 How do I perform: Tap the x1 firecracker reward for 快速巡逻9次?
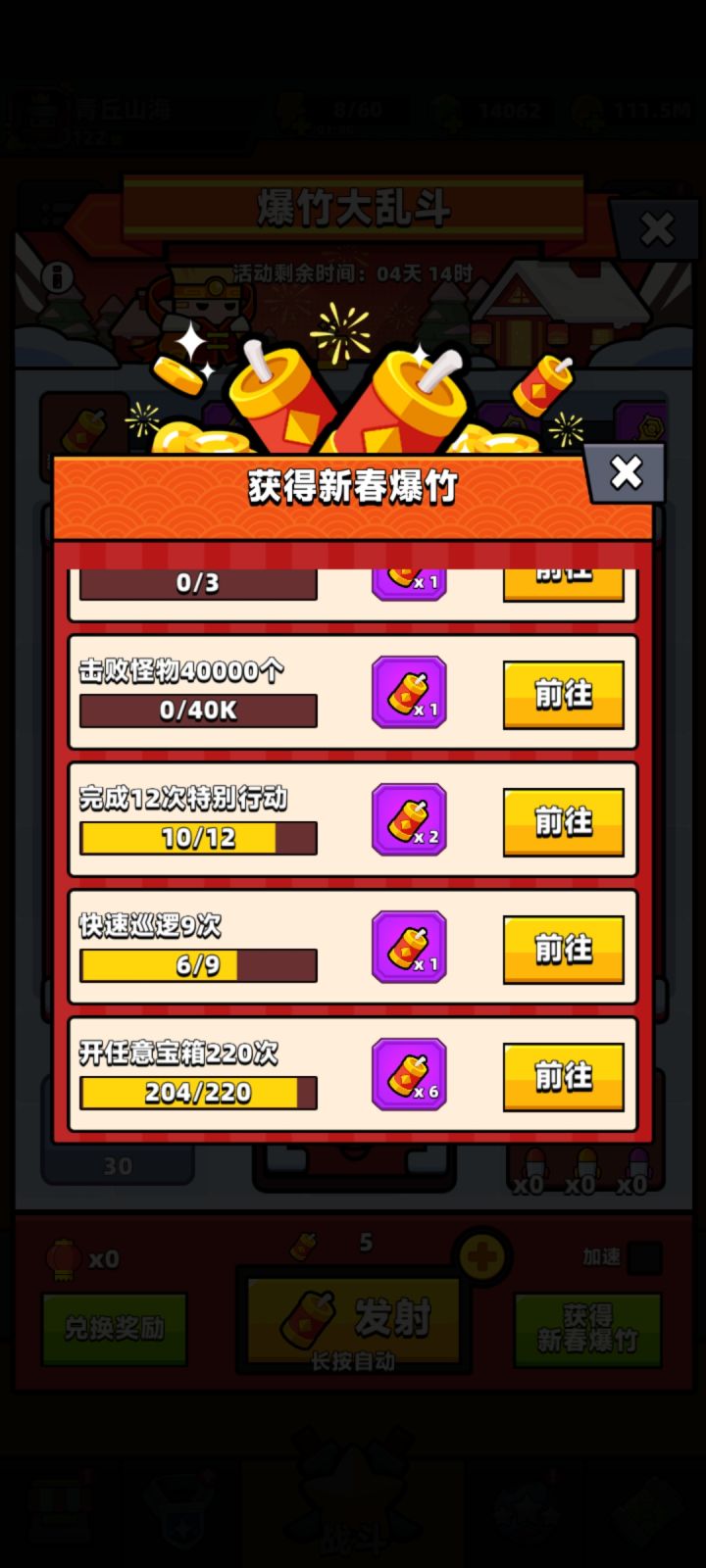[410, 947]
